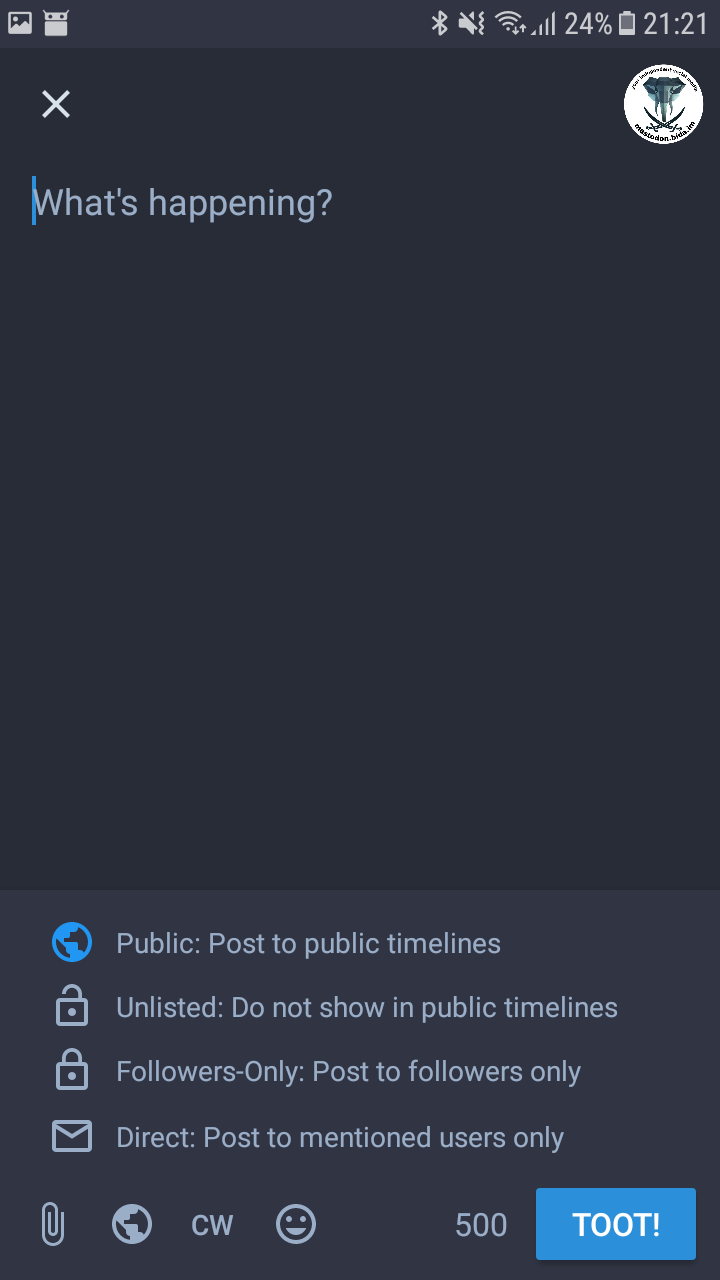Choose Unlisted visibility option
Image resolution: width=720 pixels, height=1280 pixels.
pos(366,1007)
